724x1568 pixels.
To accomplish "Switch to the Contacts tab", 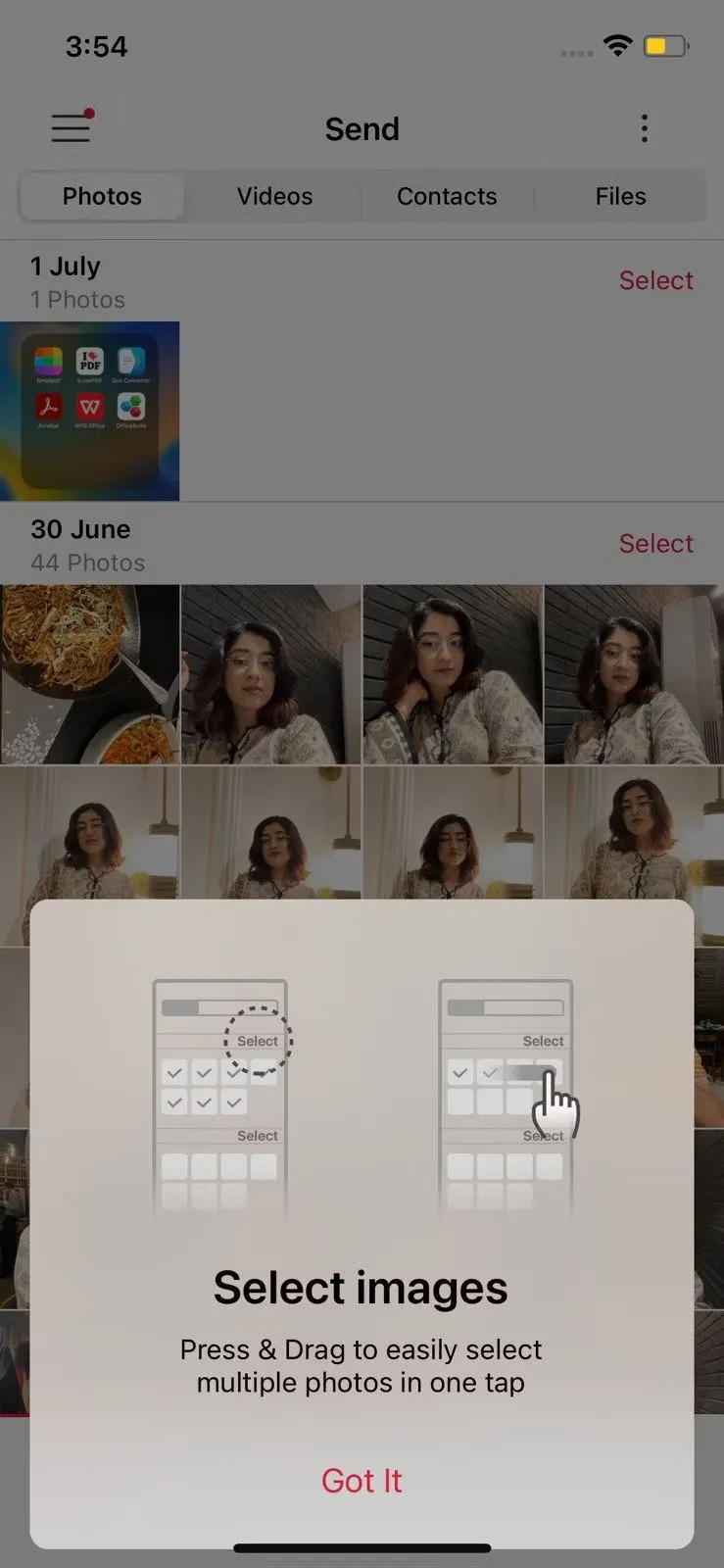I will point(447,196).
